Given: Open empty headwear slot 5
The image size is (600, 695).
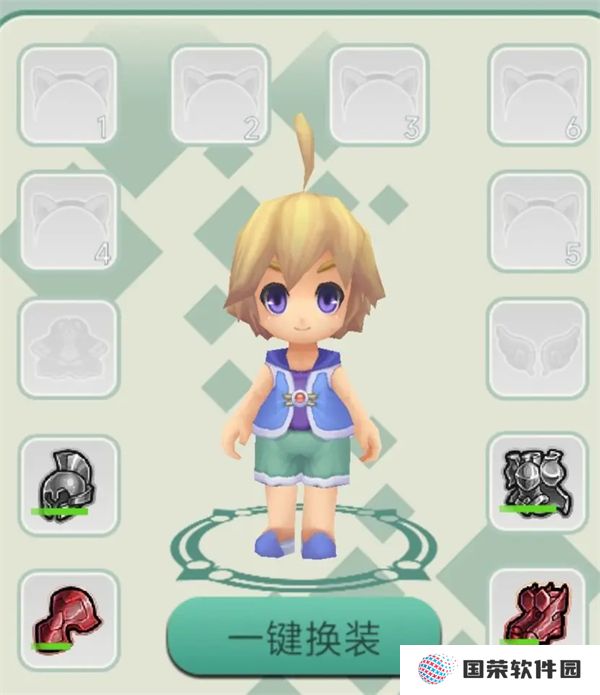Looking at the screenshot, I should coord(537,220).
